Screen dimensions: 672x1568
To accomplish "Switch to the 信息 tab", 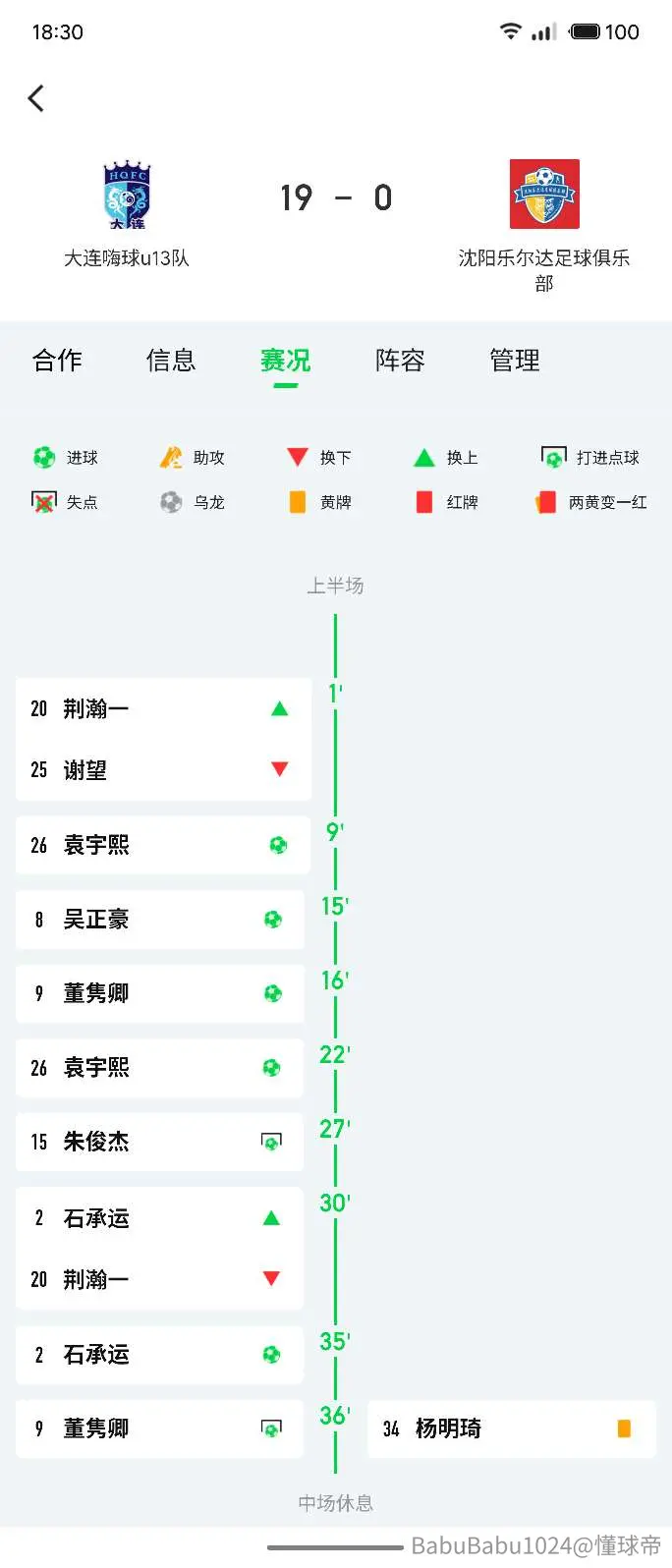I will click(171, 361).
